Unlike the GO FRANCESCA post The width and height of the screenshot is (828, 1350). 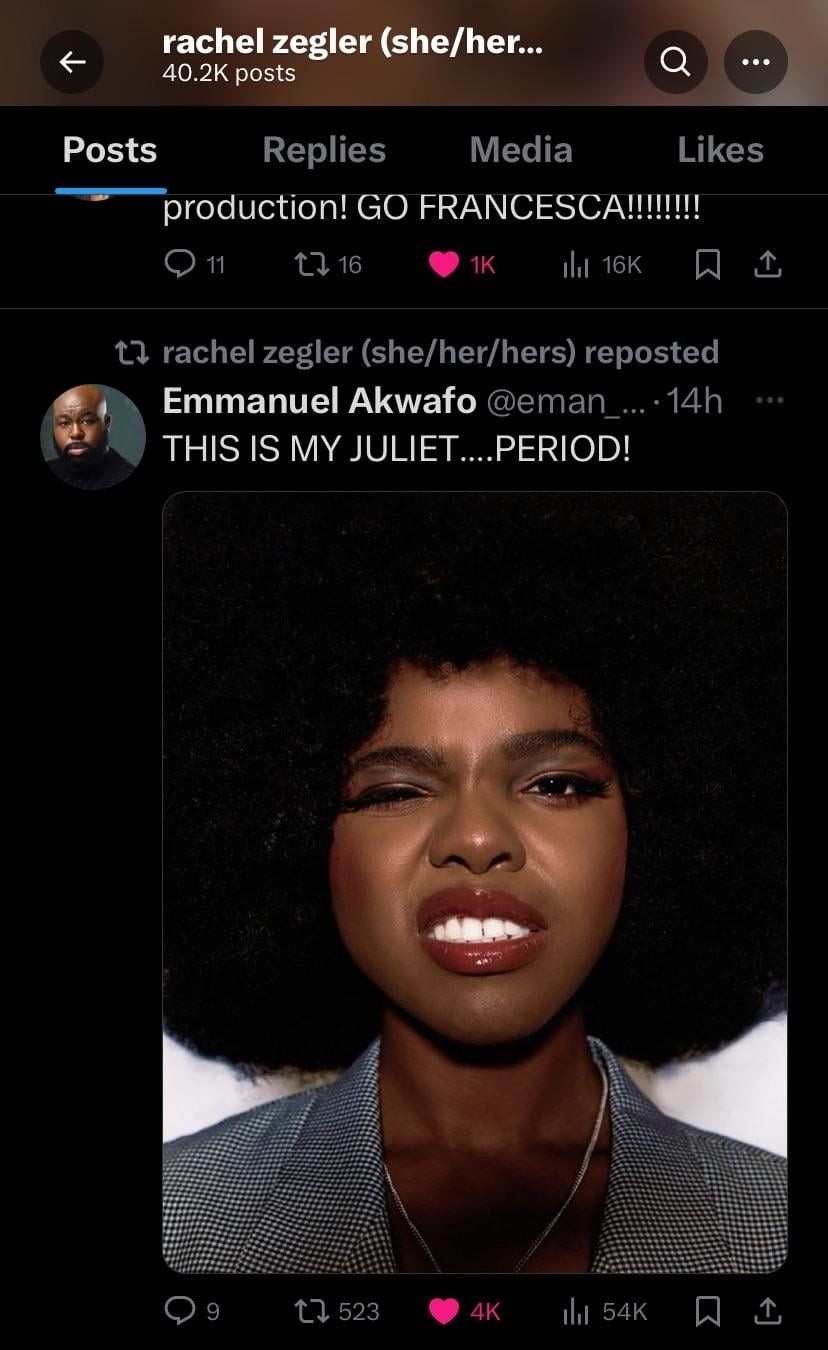coord(443,264)
